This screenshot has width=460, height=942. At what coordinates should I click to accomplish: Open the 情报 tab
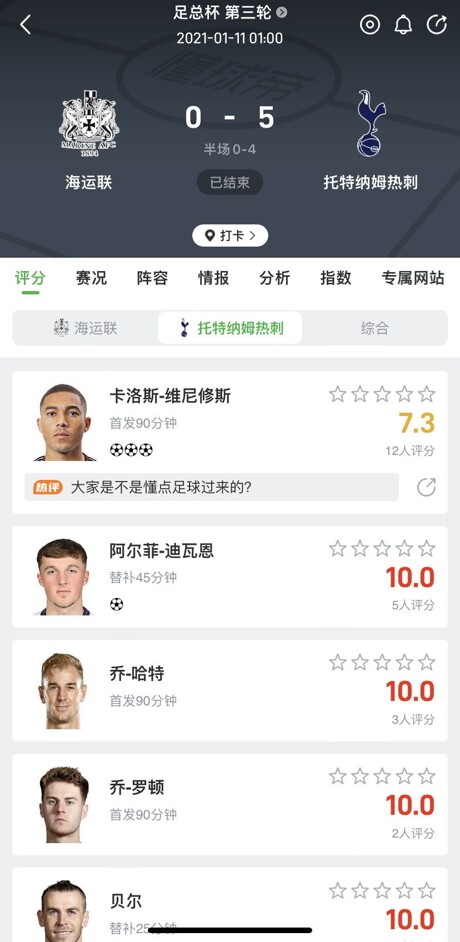pyautogui.click(x=213, y=278)
